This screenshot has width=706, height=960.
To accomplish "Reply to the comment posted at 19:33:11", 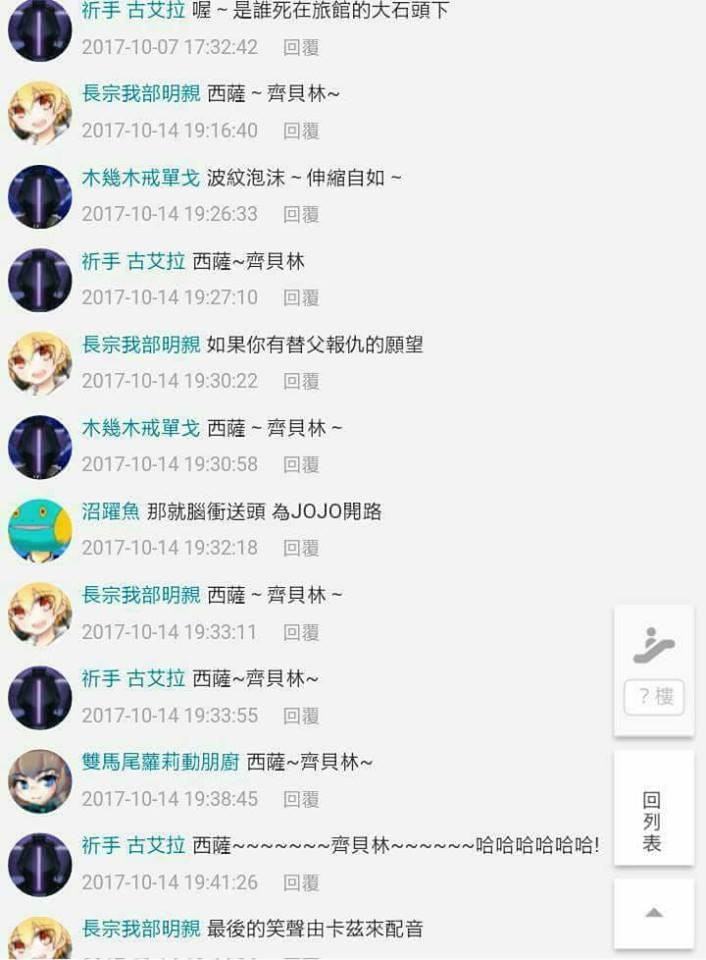I will [x=301, y=632].
